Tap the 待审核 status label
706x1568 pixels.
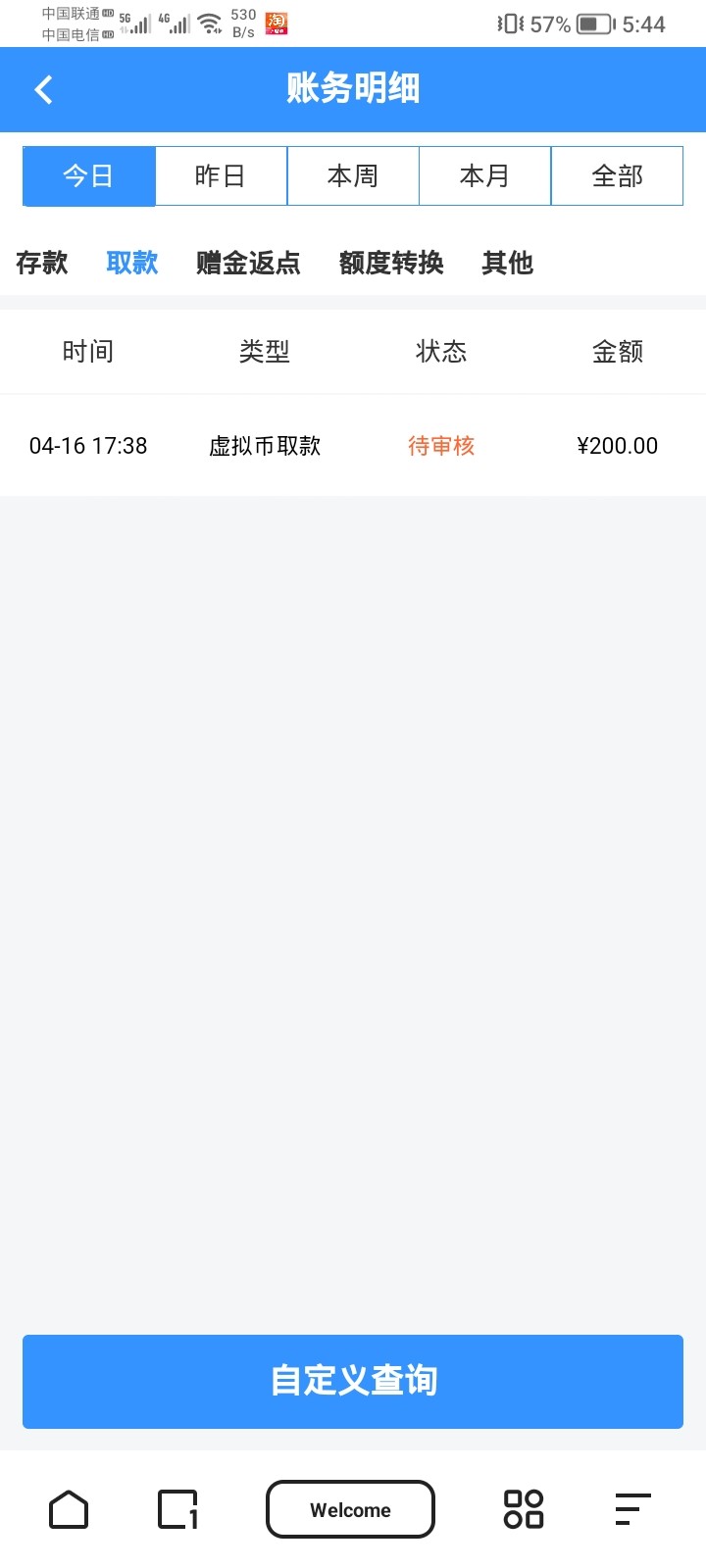click(440, 445)
